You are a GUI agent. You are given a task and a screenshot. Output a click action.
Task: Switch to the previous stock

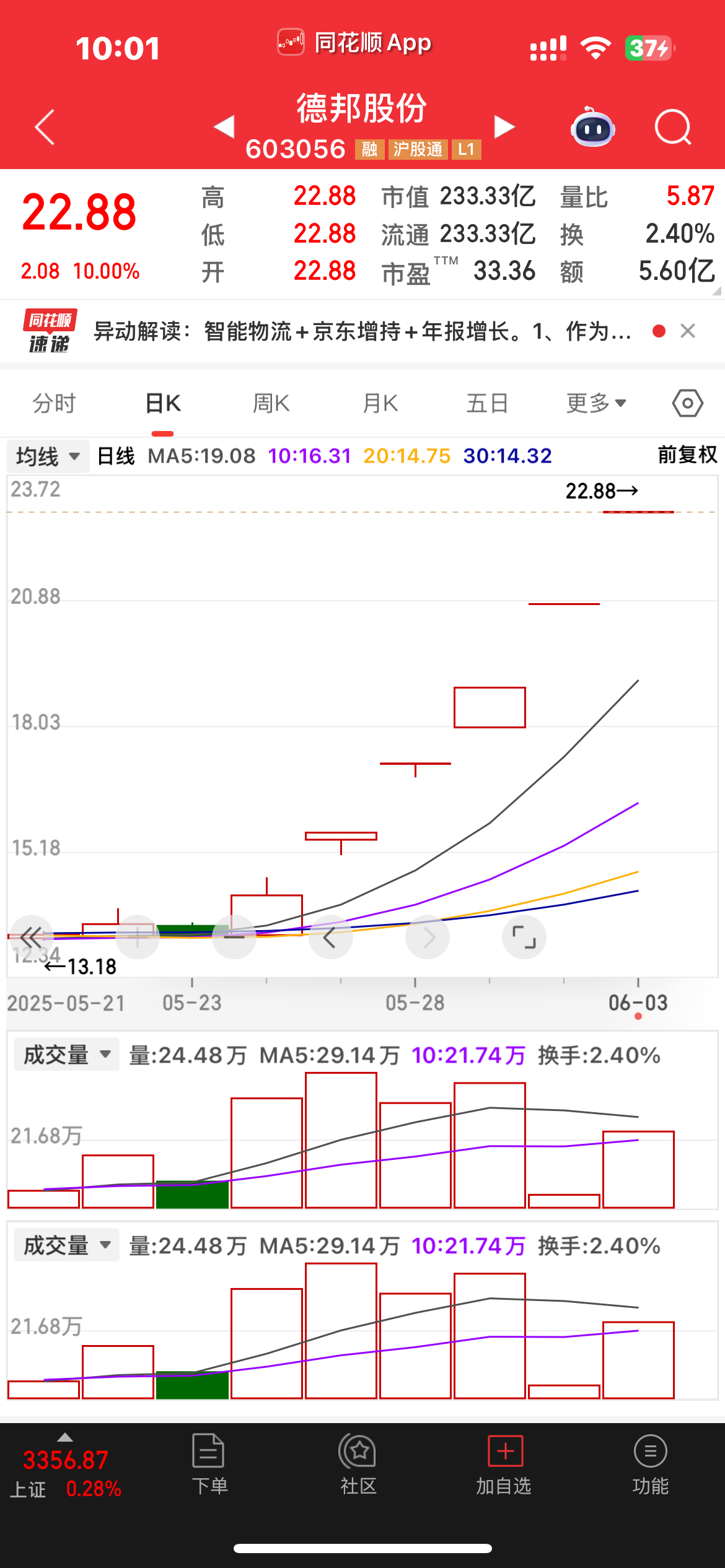click(224, 126)
